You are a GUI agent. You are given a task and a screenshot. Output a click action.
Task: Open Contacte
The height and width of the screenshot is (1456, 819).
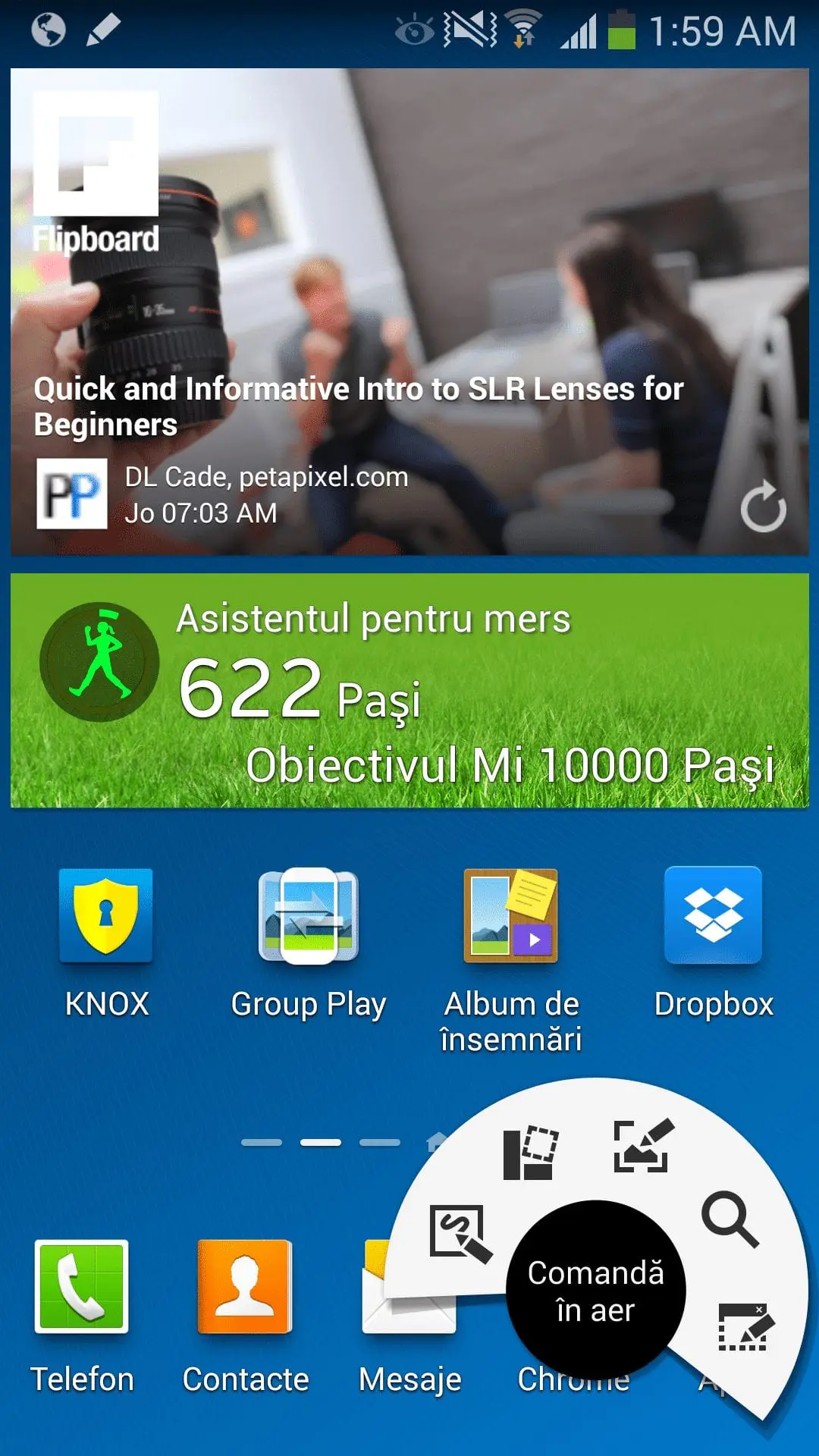tap(246, 1316)
